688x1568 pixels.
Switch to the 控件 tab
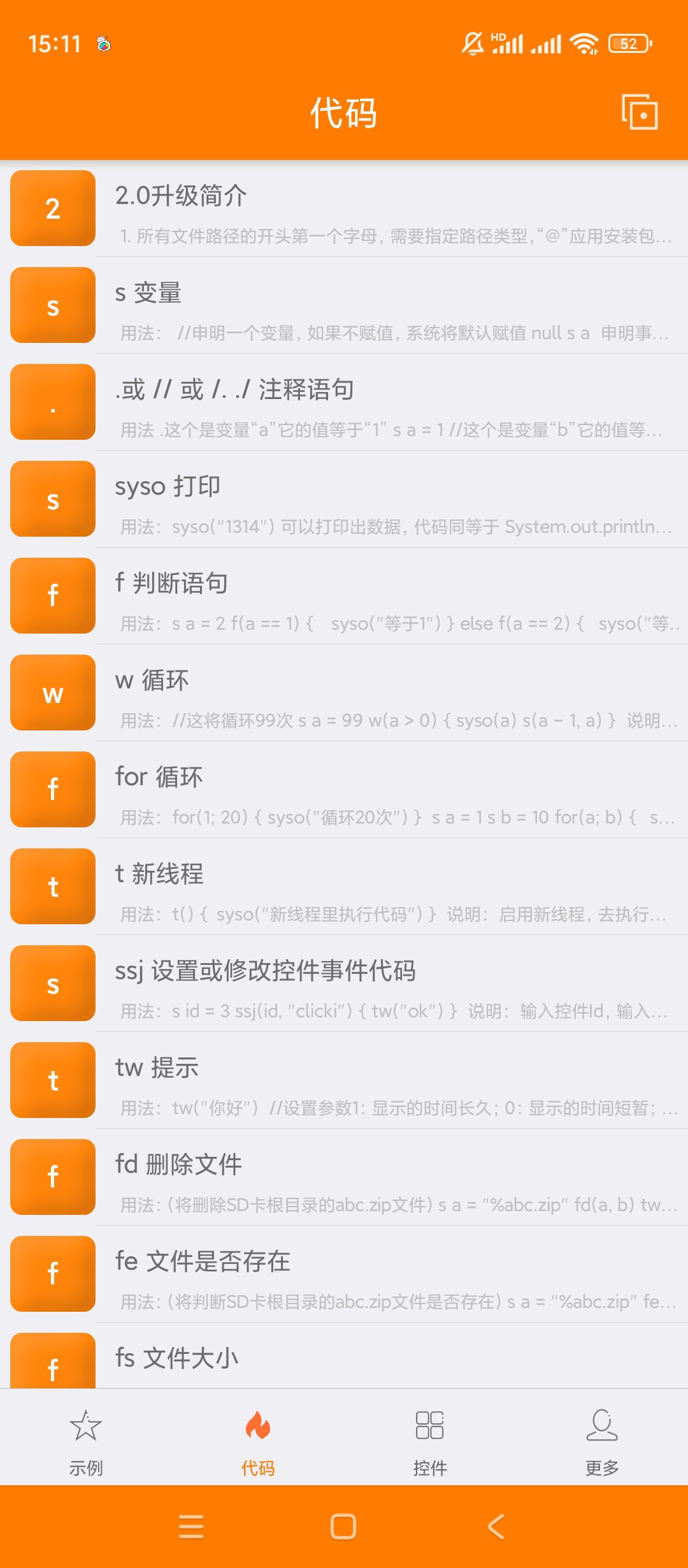click(x=430, y=1453)
